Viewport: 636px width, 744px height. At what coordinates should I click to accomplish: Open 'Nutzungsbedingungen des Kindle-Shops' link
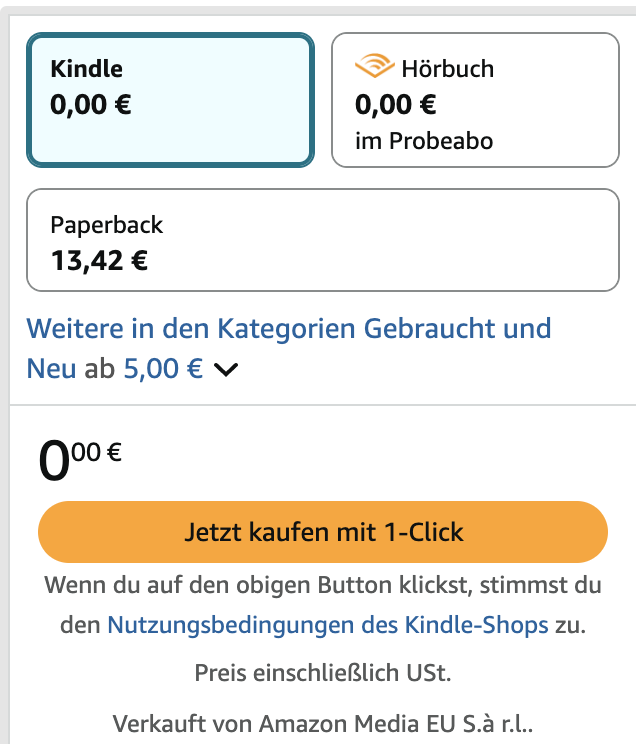[327, 626]
